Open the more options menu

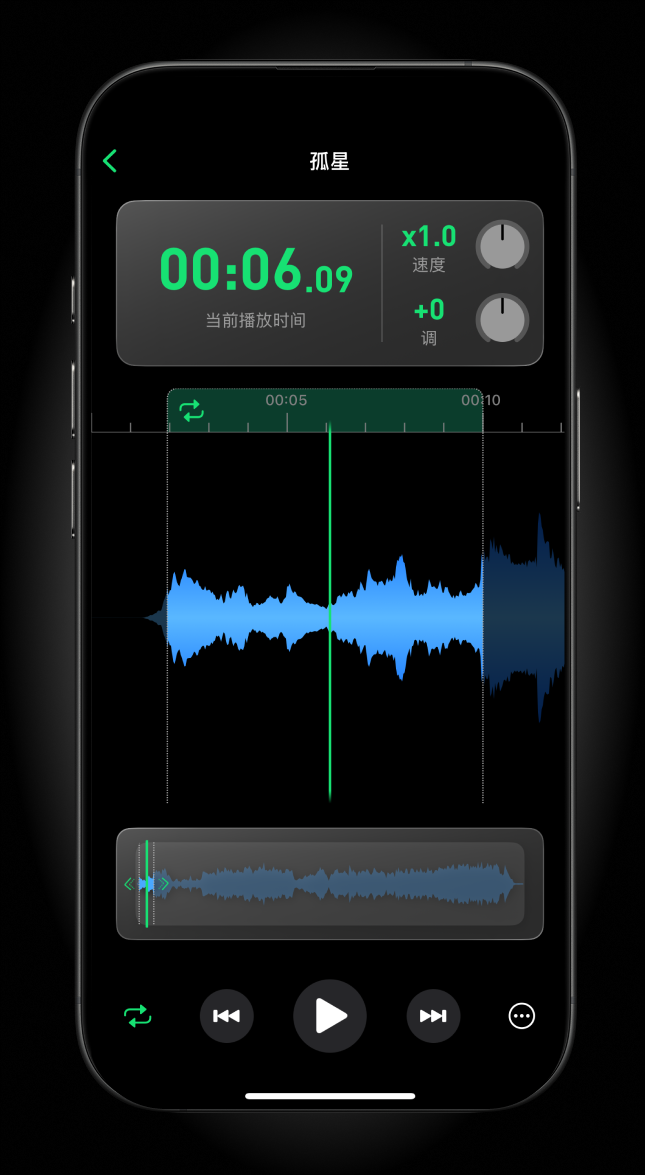pyautogui.click(x=522, y=1016)
